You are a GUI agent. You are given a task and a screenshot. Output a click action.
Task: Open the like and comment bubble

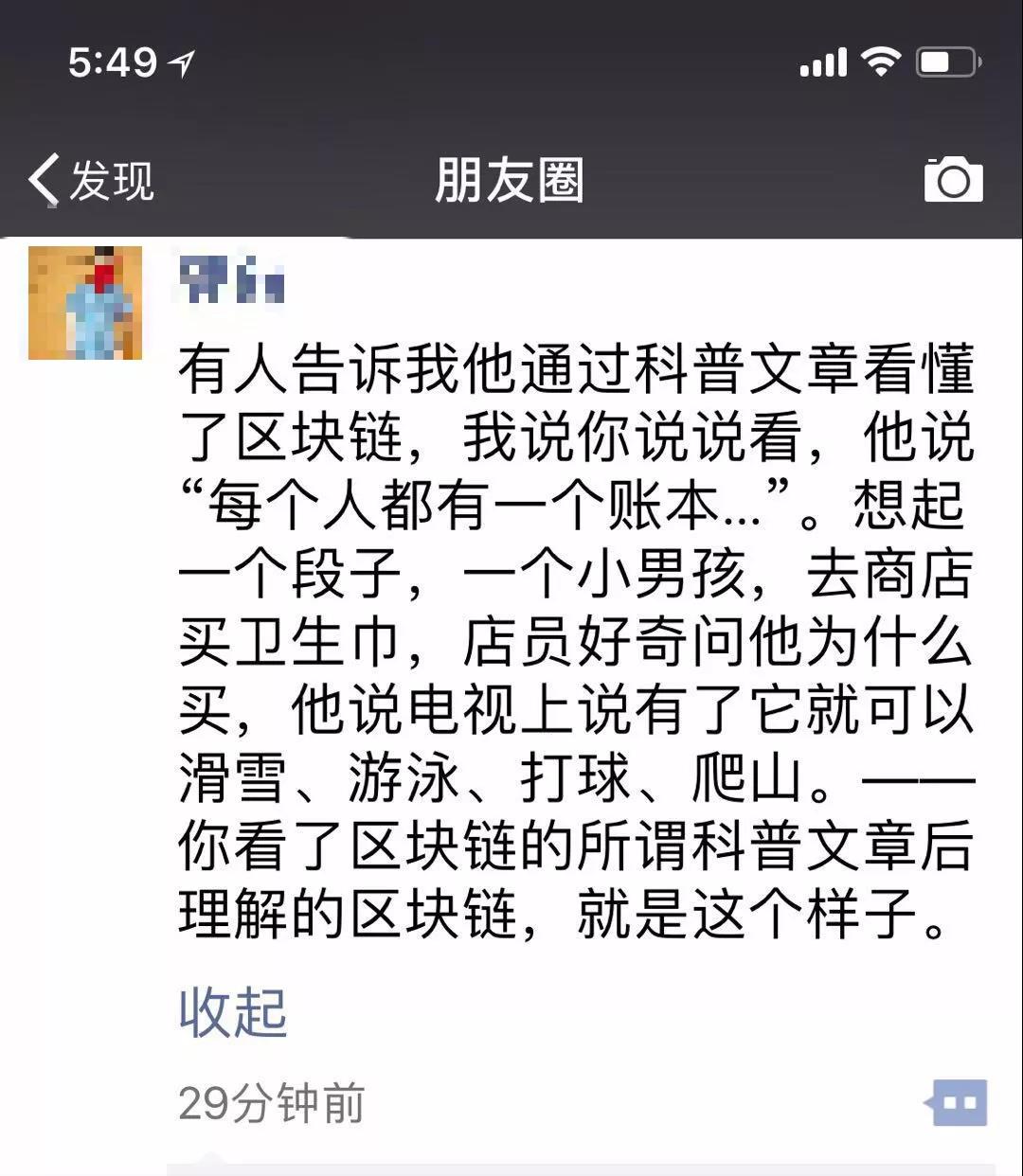point(958,1103)
